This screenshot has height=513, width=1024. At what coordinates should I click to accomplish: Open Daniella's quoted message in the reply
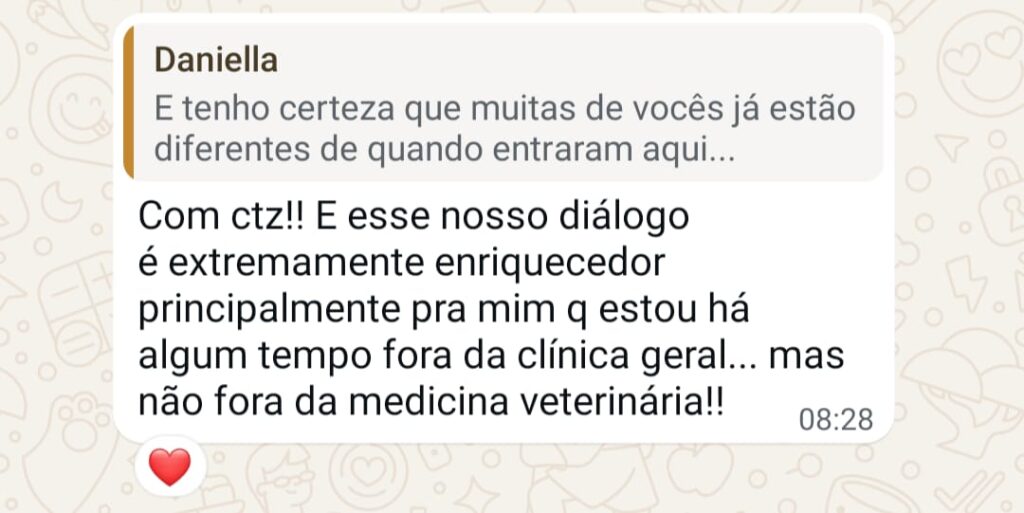[x=503, y=103]
